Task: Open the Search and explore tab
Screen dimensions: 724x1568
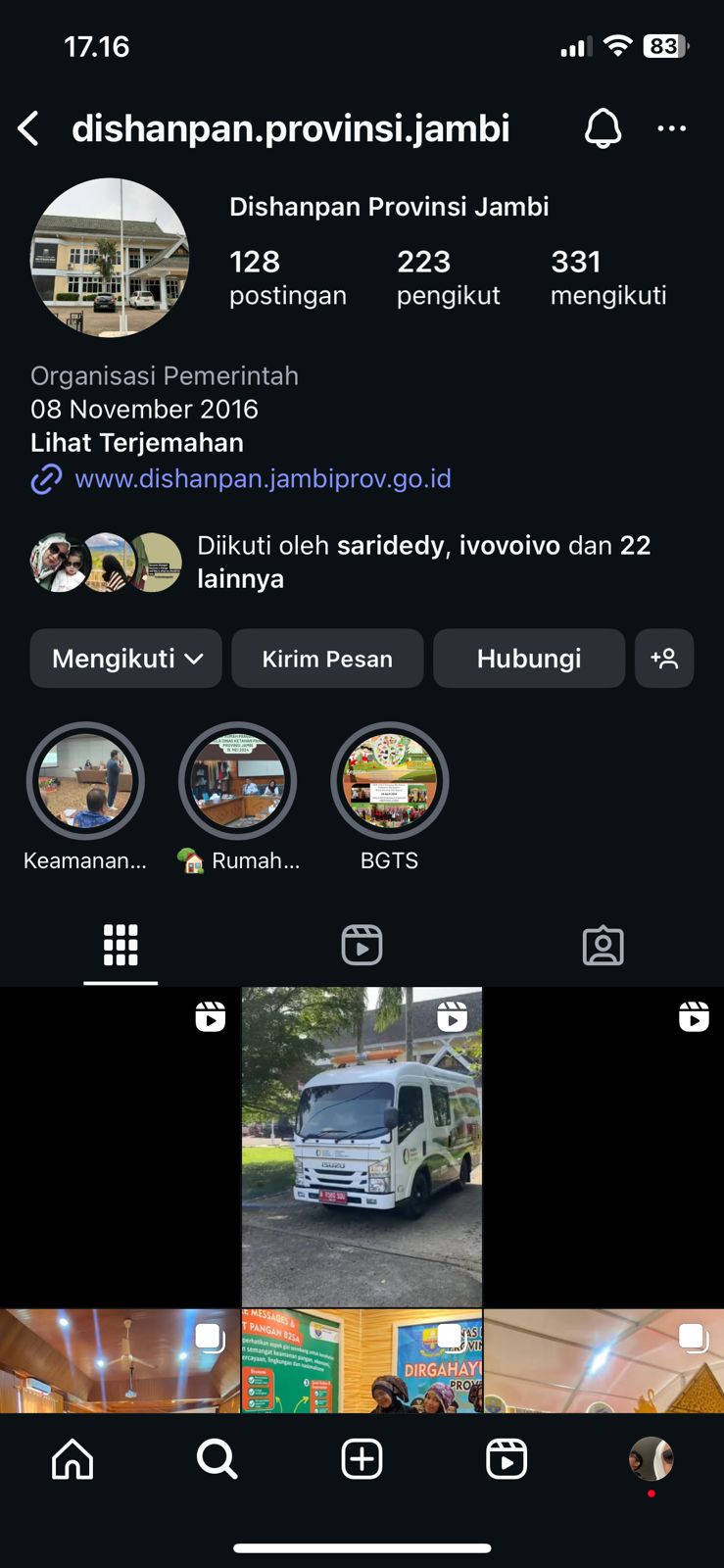Action: pos(217,1459)
